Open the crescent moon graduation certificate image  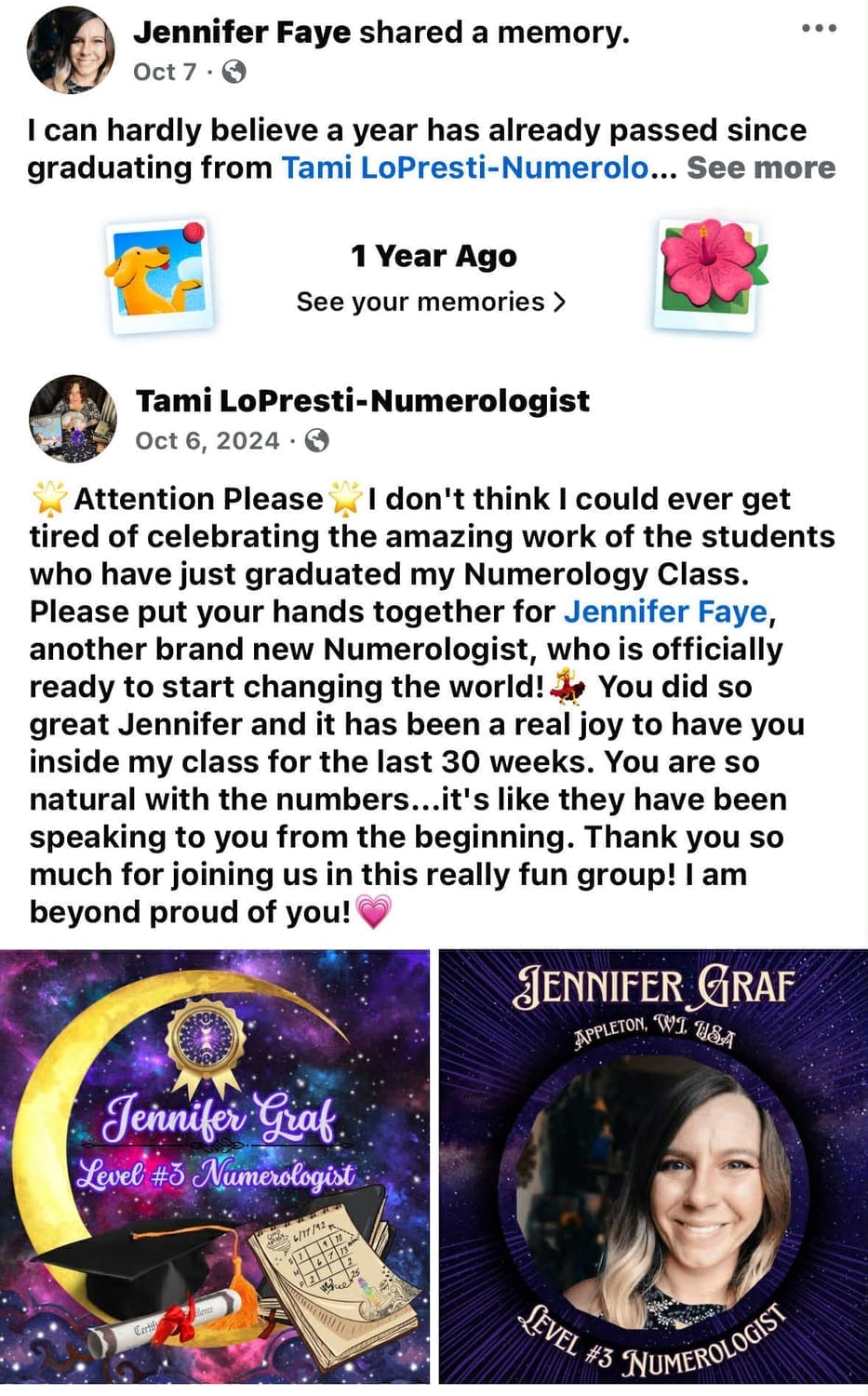[x=215, y=1167]
